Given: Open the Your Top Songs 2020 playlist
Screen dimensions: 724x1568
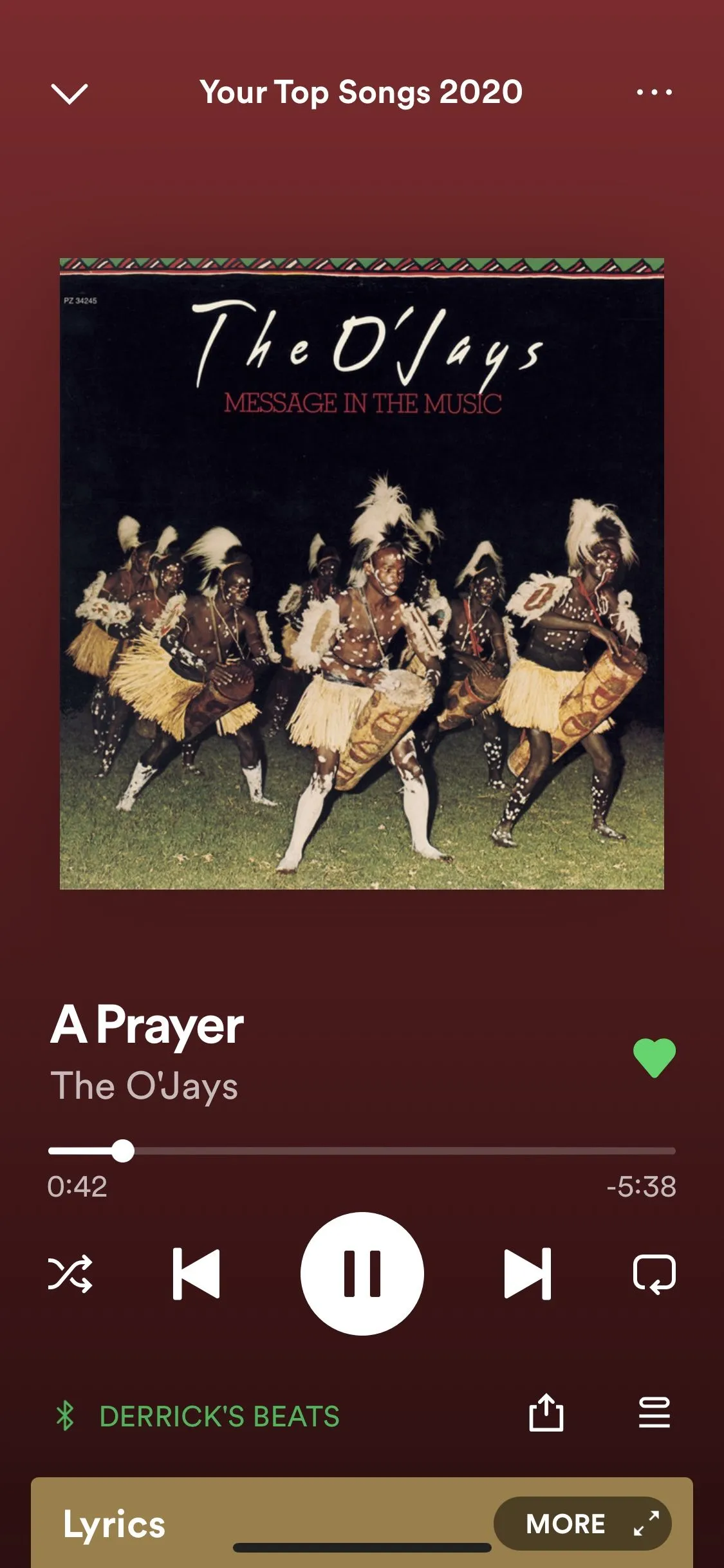Looking at the screenshot, I should pos(361,92).
